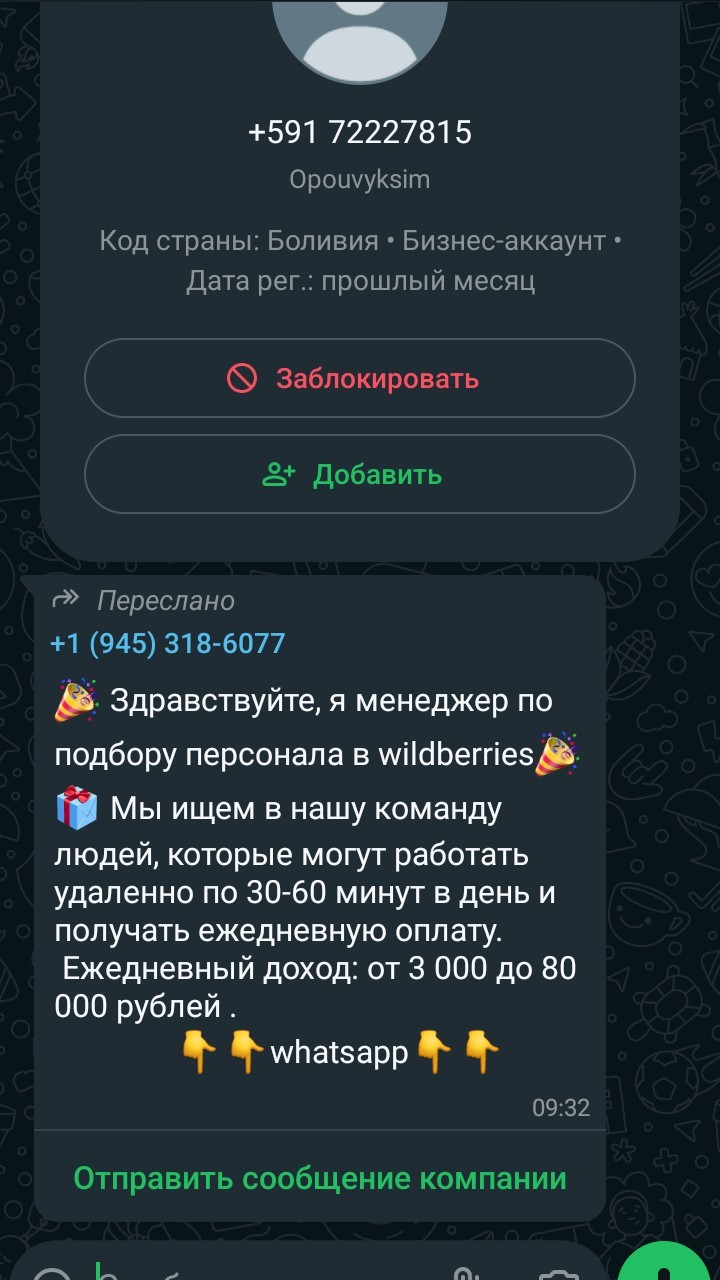Open the phone link +1 (945) 318-6077
720x1280 pixels.
pyautogui.click(x=168, y=643)
